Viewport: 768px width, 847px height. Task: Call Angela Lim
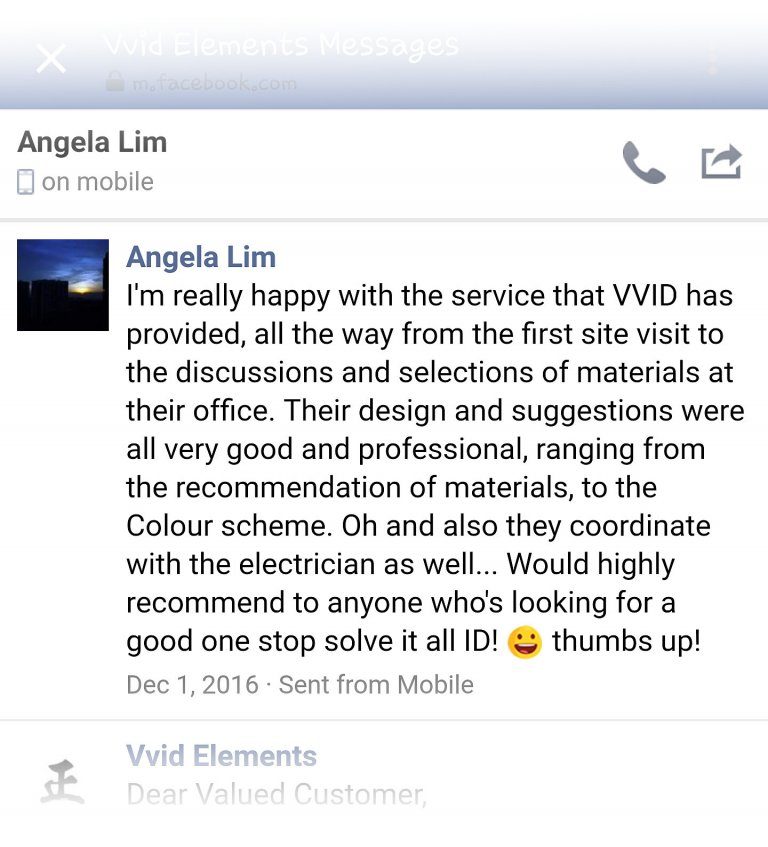click(643, 162)
